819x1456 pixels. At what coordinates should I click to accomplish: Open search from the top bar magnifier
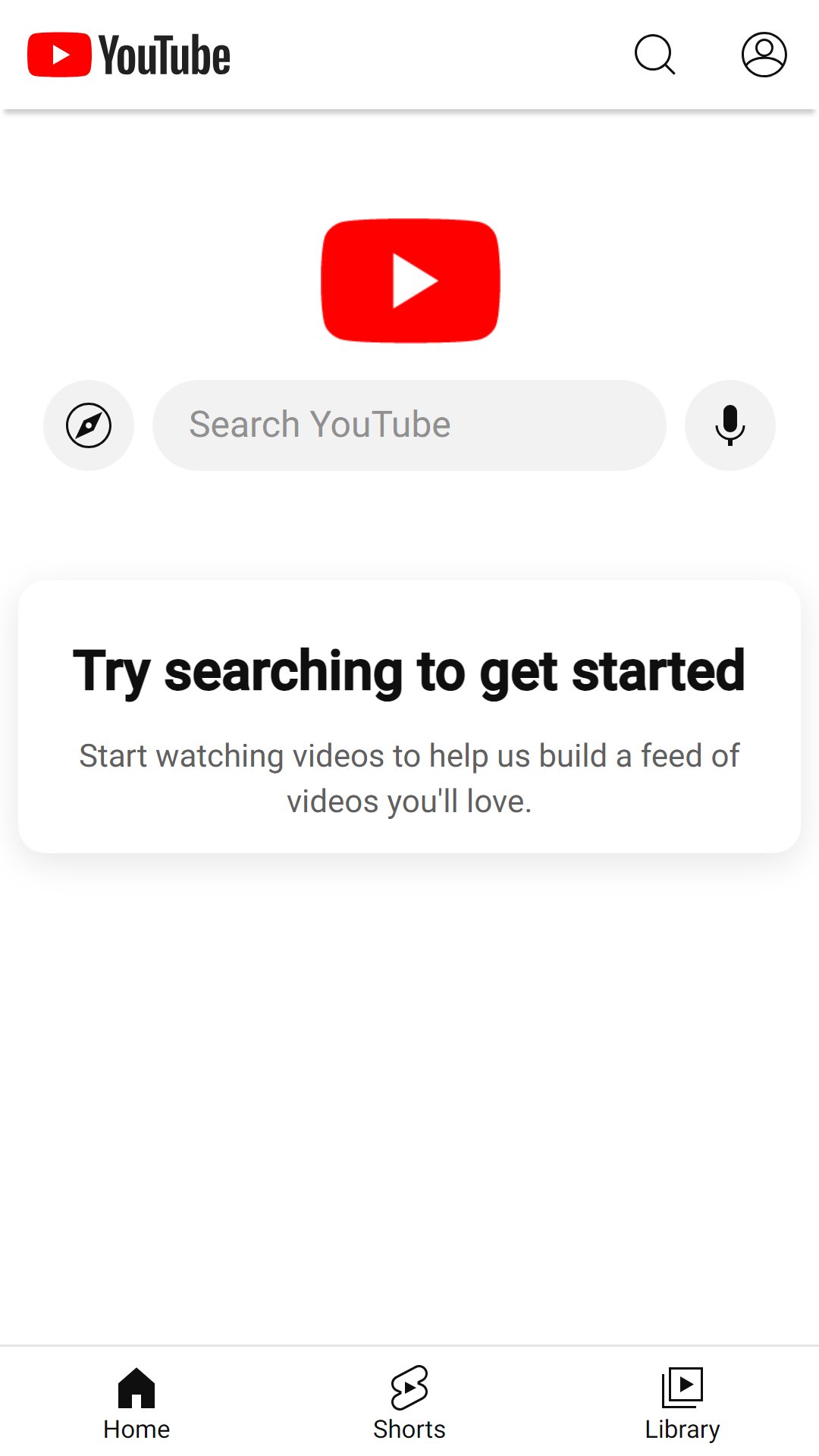pyautogui.click(x=654, y=55)
